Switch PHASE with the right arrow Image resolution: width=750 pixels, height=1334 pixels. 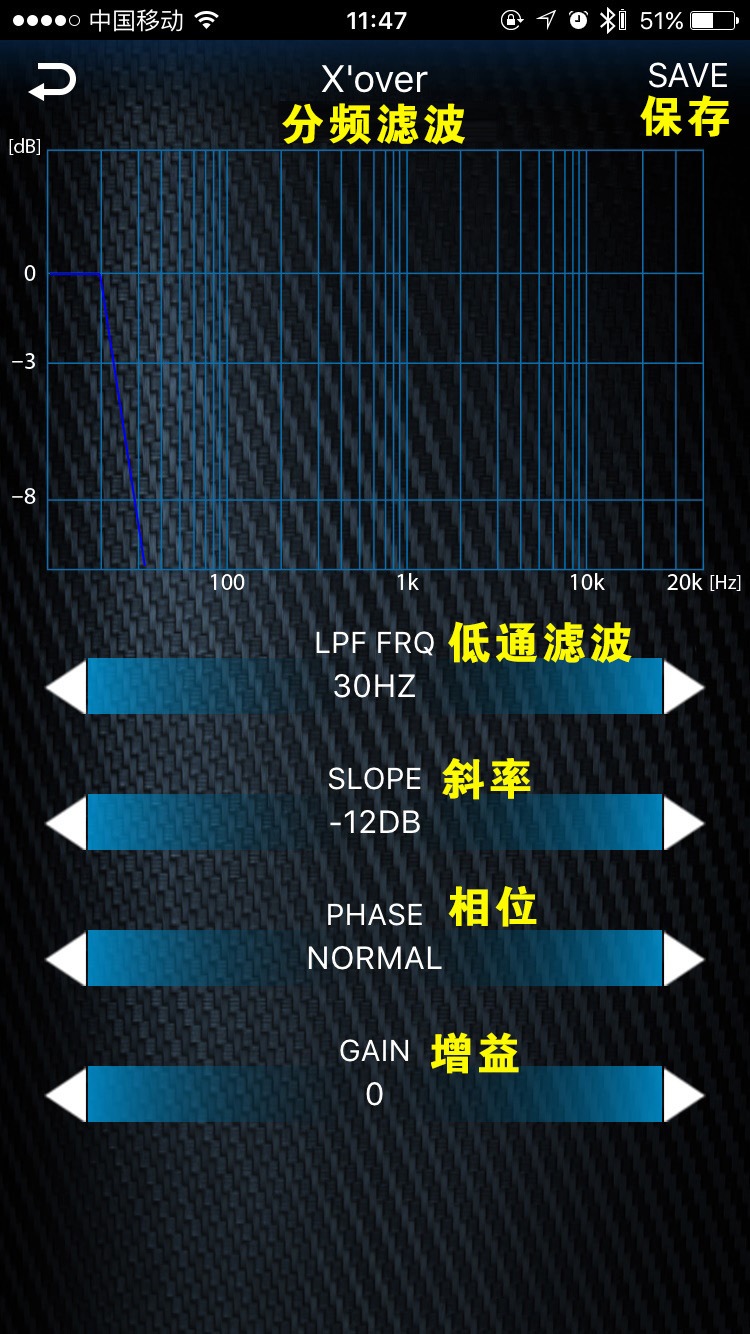tap(684, 958)
